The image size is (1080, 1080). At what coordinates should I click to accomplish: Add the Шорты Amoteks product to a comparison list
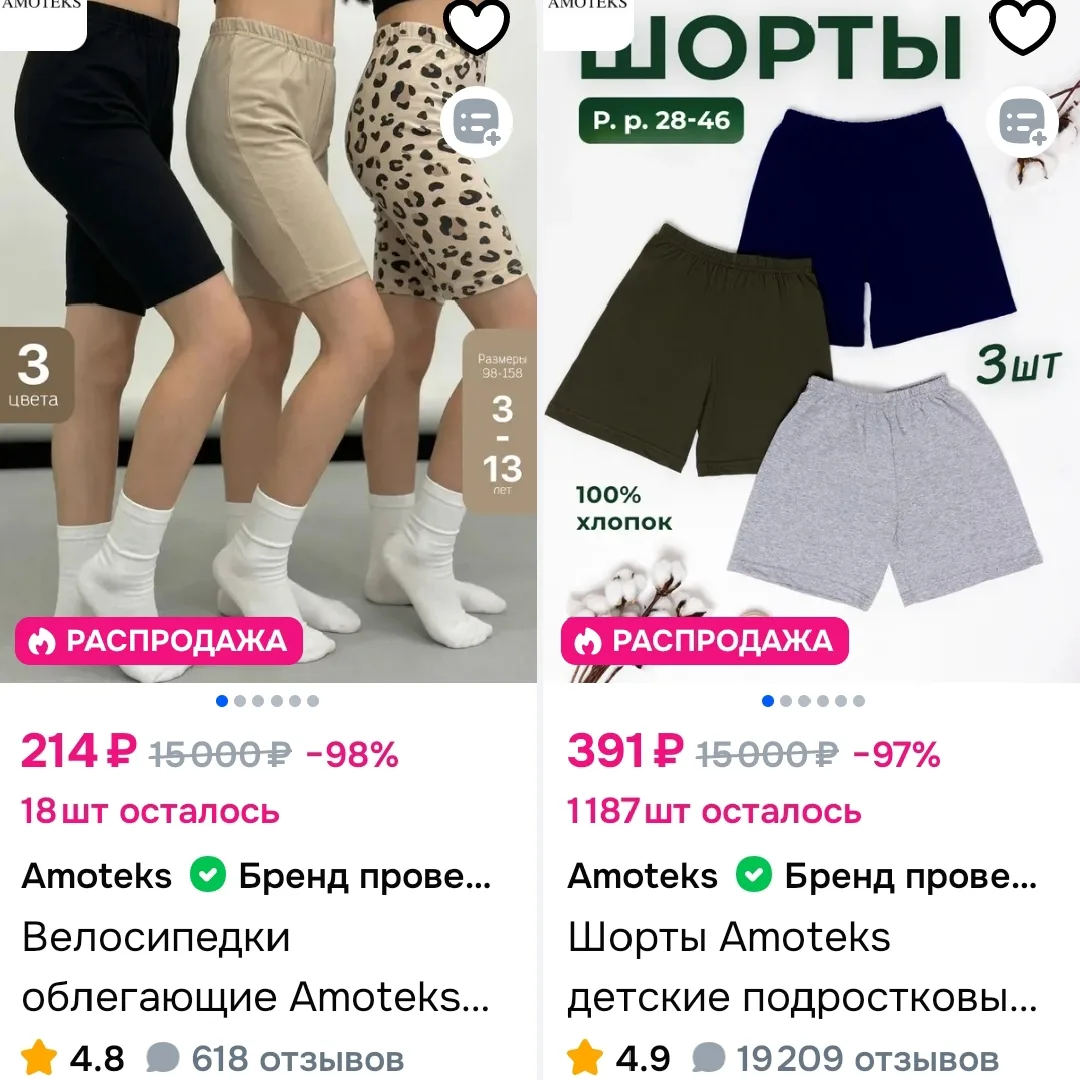coord(1022,122)
